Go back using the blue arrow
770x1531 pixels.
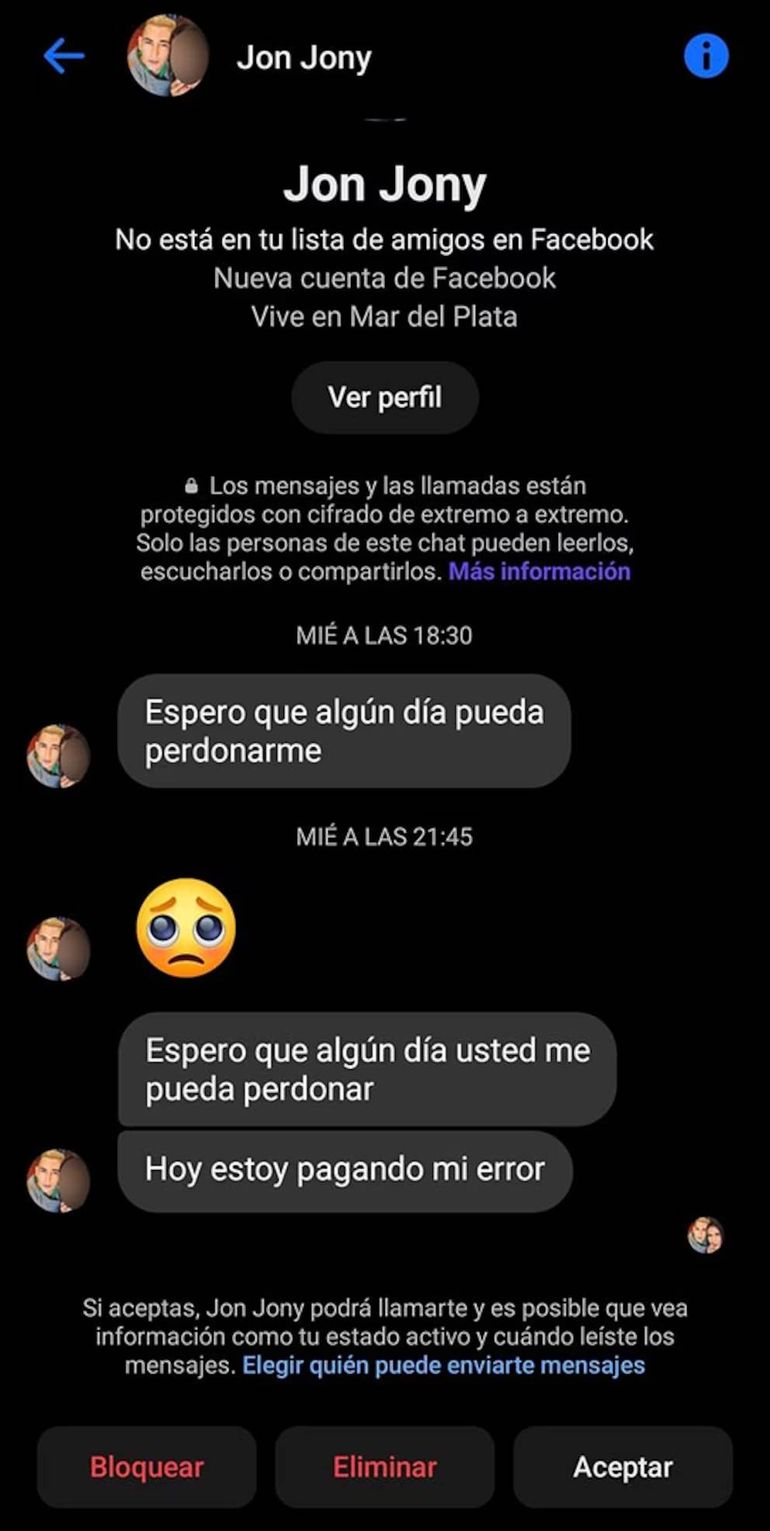click(64, 57)
